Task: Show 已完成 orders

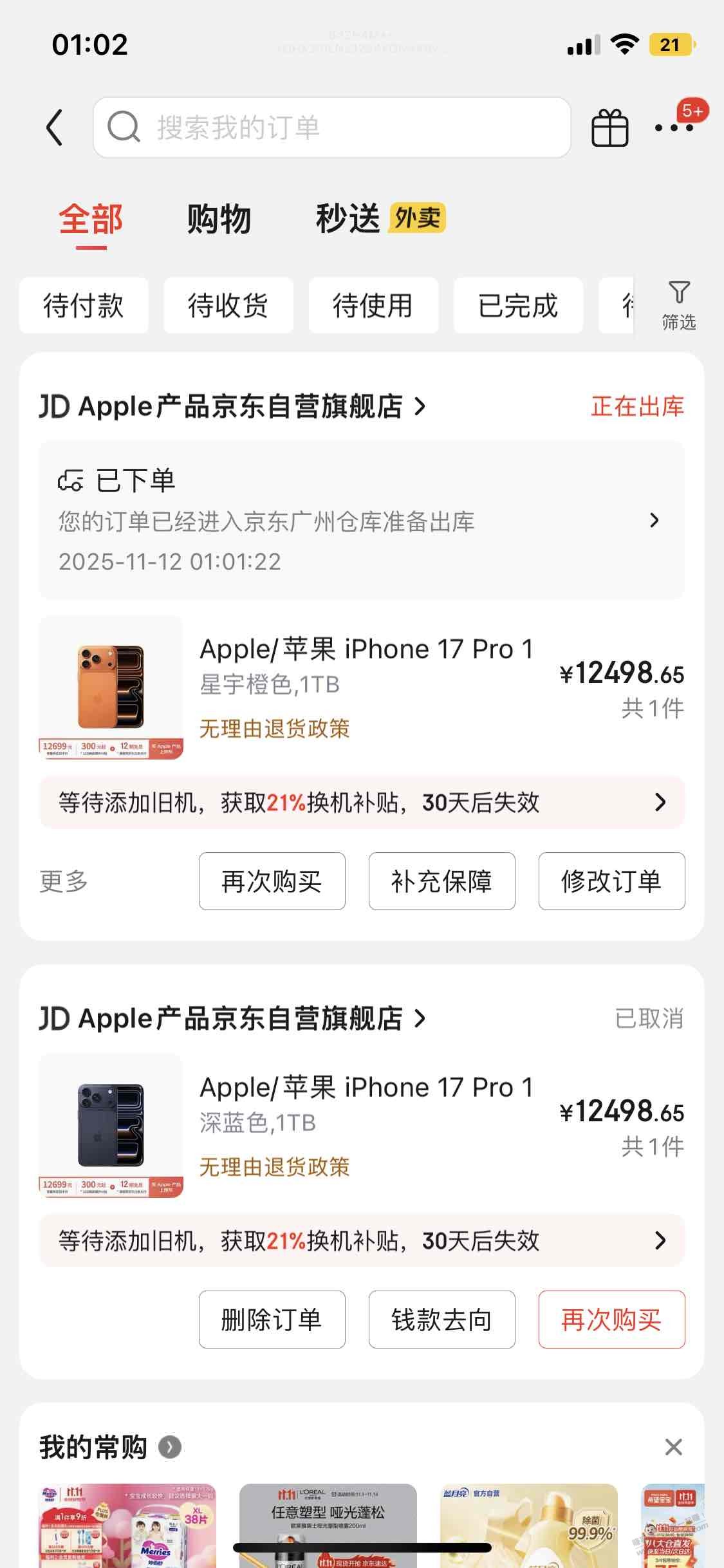Action: point(518,305)
